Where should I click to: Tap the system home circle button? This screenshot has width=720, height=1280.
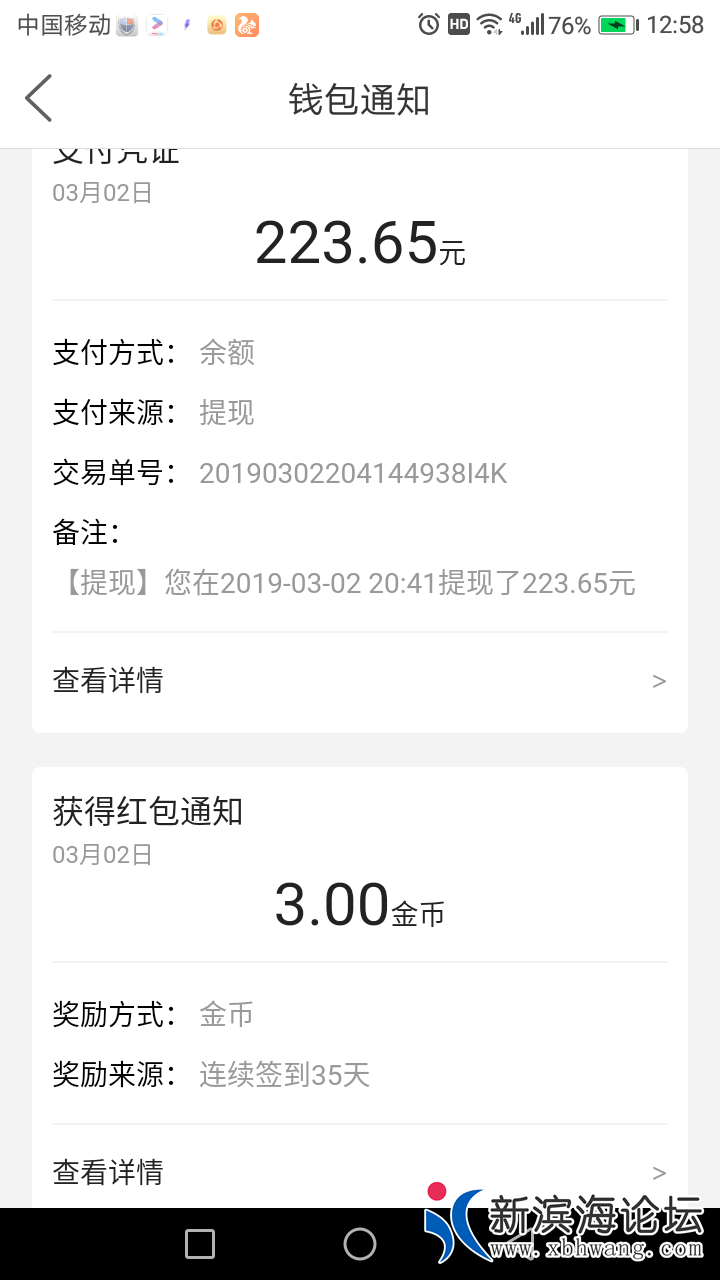coord(360,1244)
